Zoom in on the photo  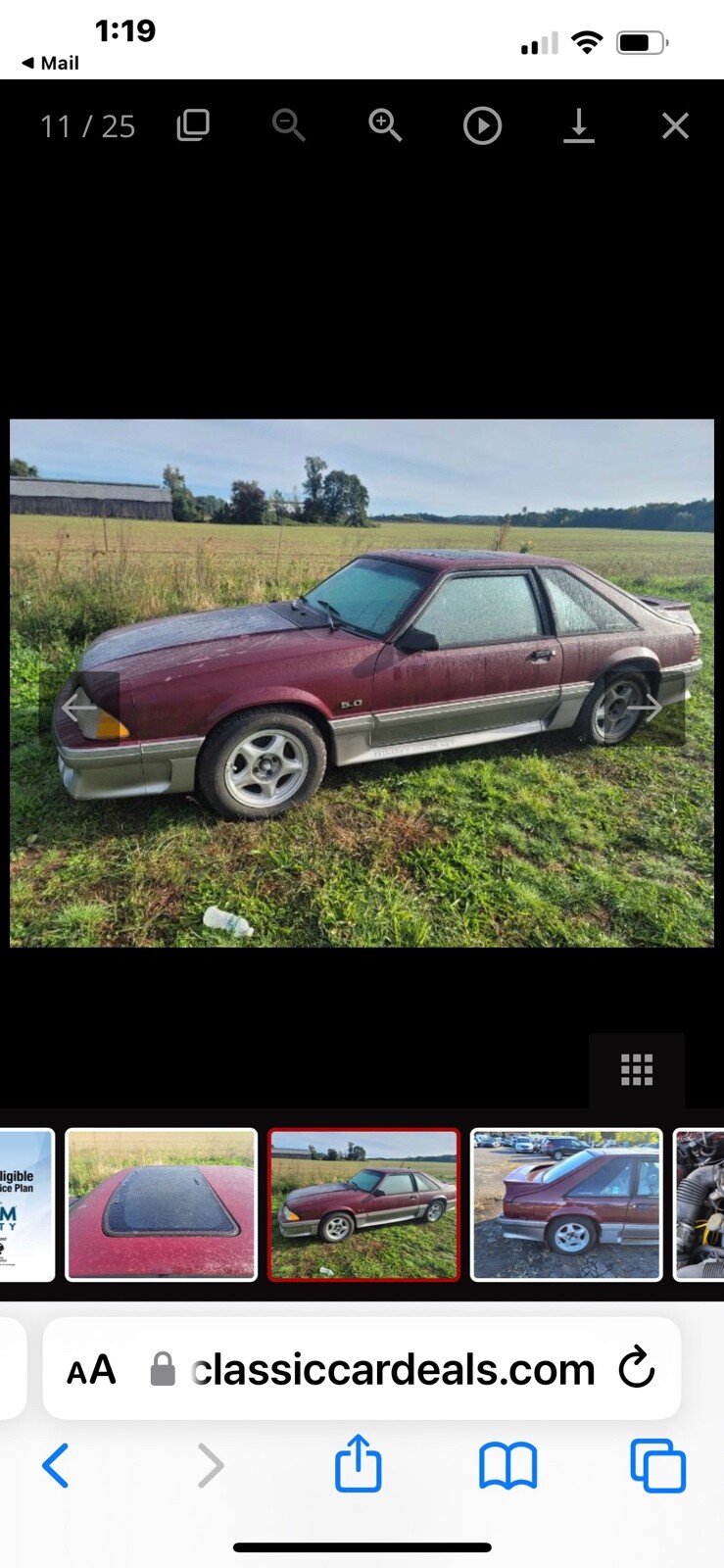click(384, 125)
